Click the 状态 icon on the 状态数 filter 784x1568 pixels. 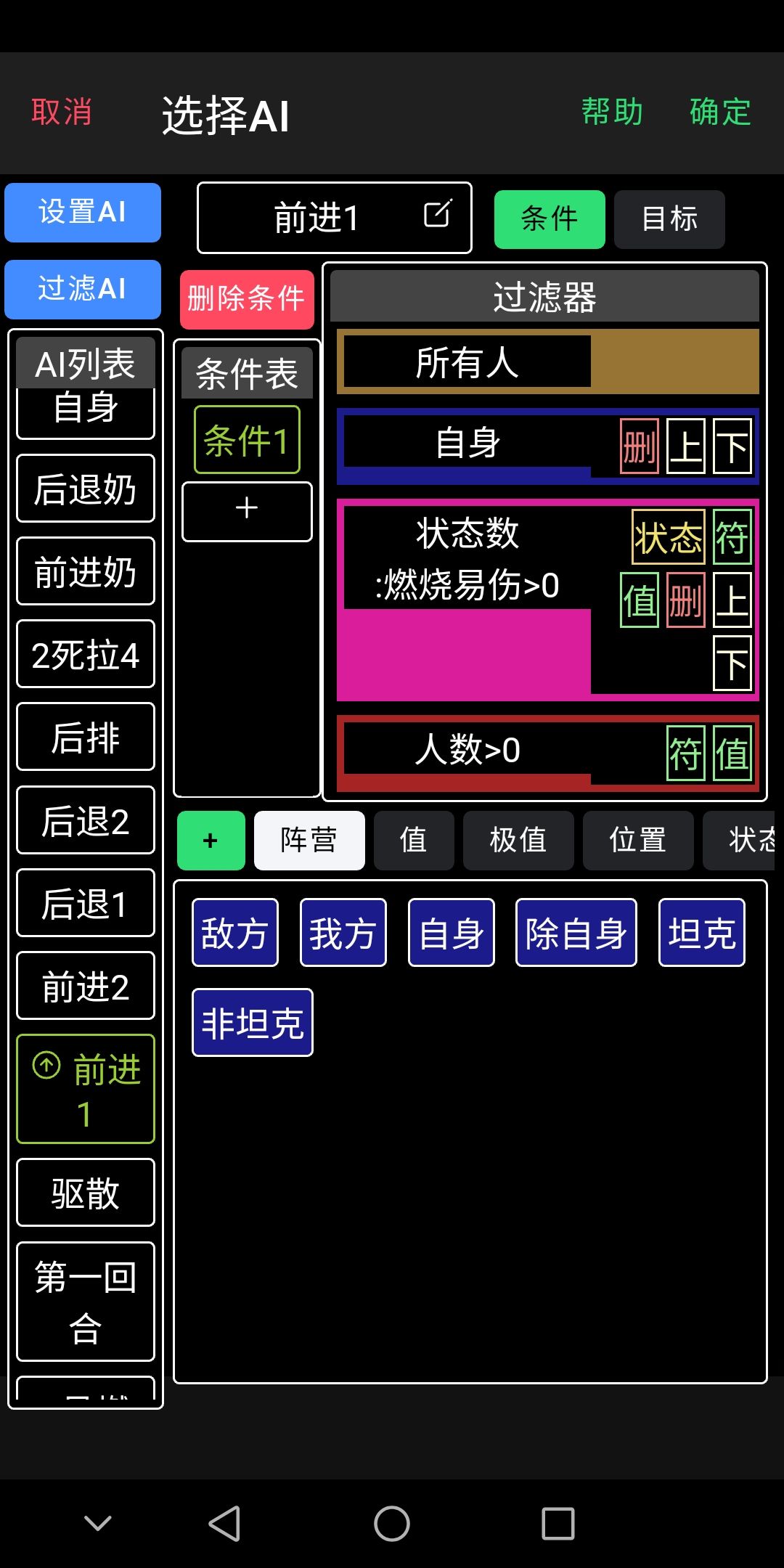tap(667, 537)
